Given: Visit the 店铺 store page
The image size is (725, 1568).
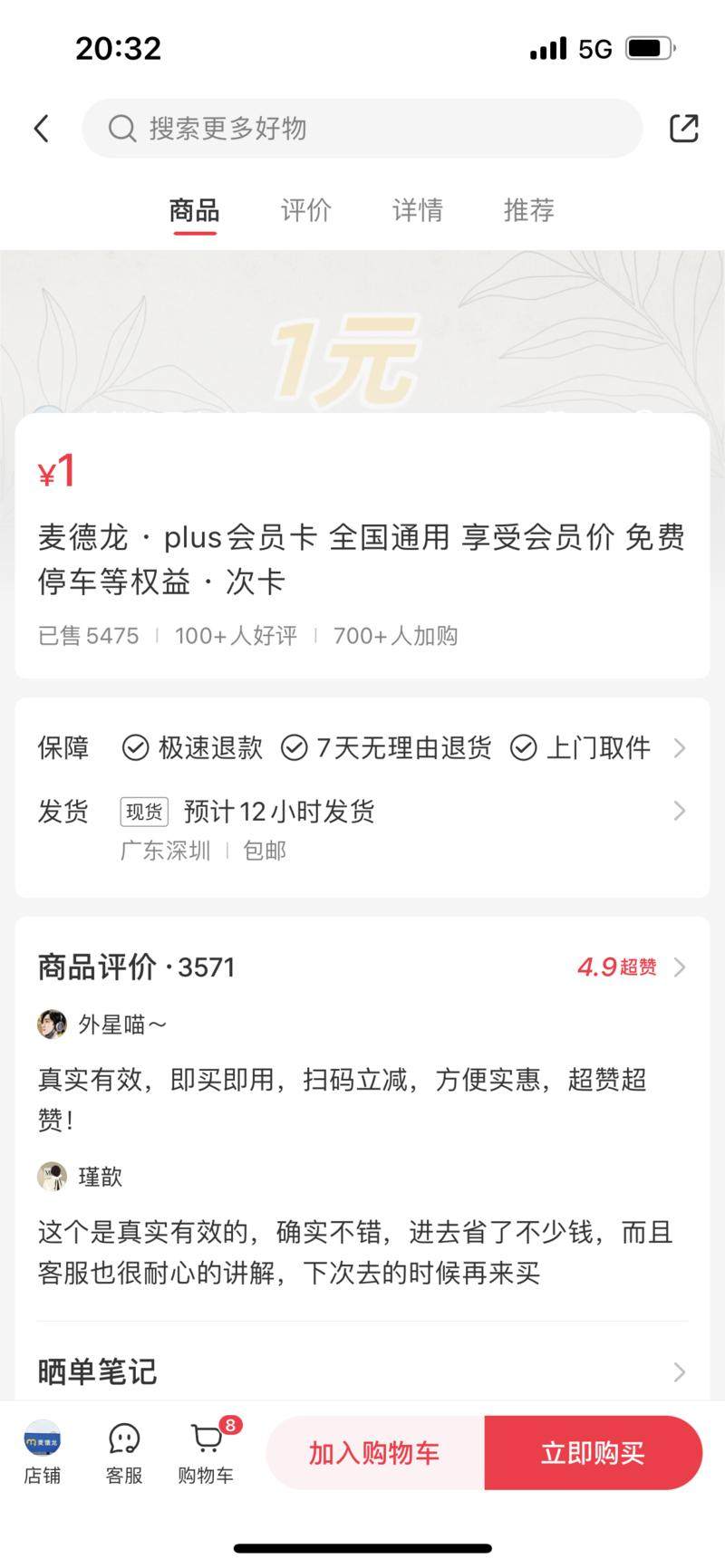Looking at the screenshot, I should point(43,1452).
